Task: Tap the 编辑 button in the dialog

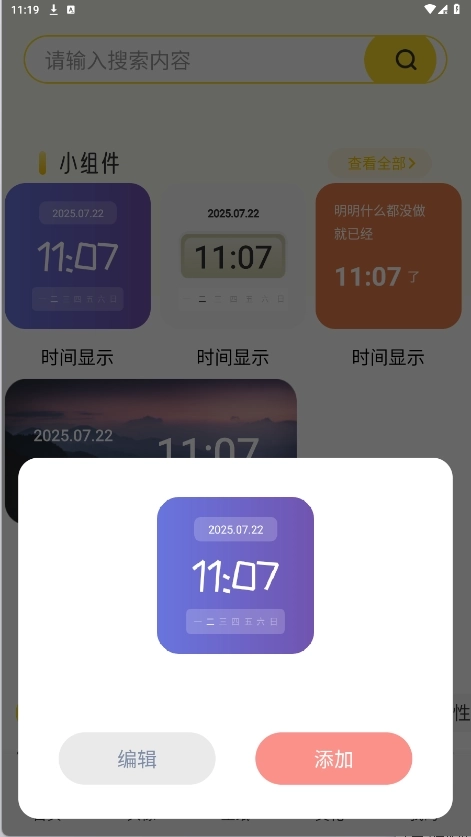Action: pyautogui.click(x=137, y=758)
